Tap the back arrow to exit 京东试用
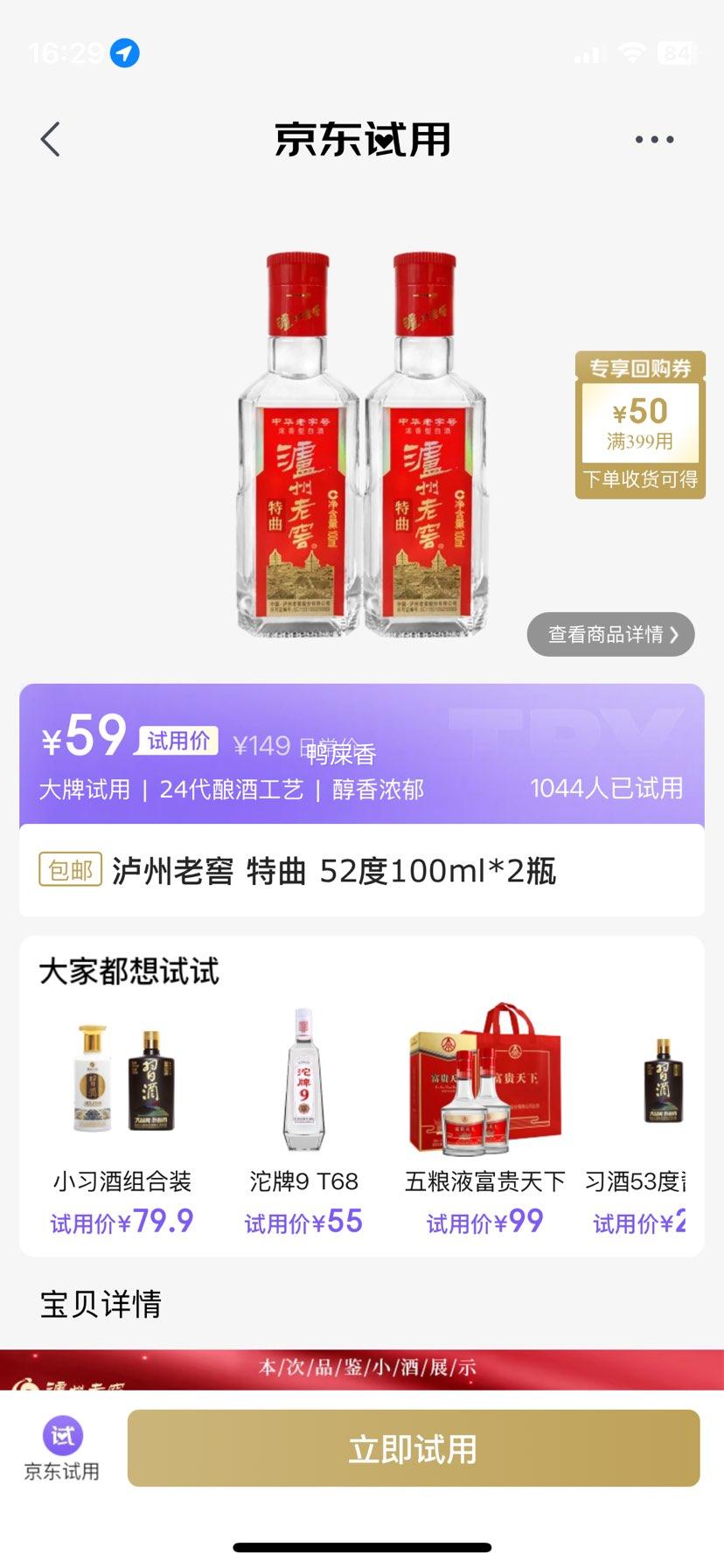Image resolution: width=724 pixels, height=1568 pixels. pos(50,138)
